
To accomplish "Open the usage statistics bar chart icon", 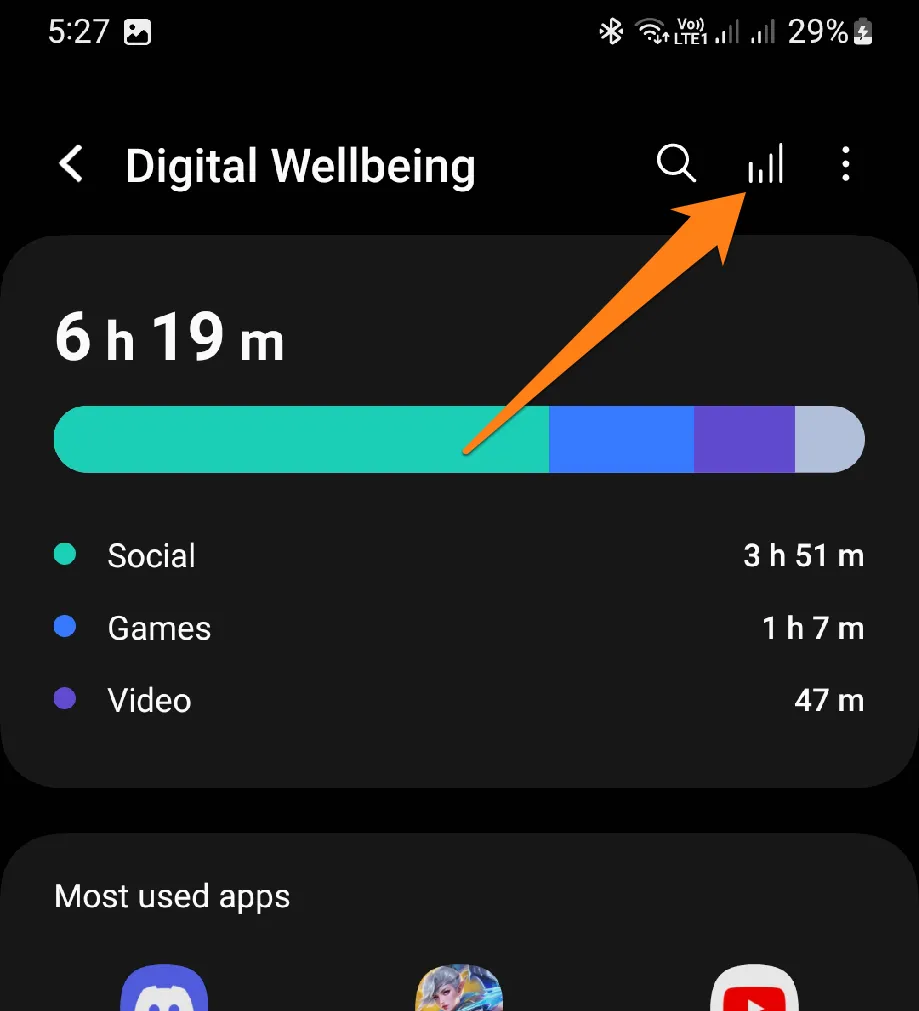I will pyautogui.click(x=765, y=164).
